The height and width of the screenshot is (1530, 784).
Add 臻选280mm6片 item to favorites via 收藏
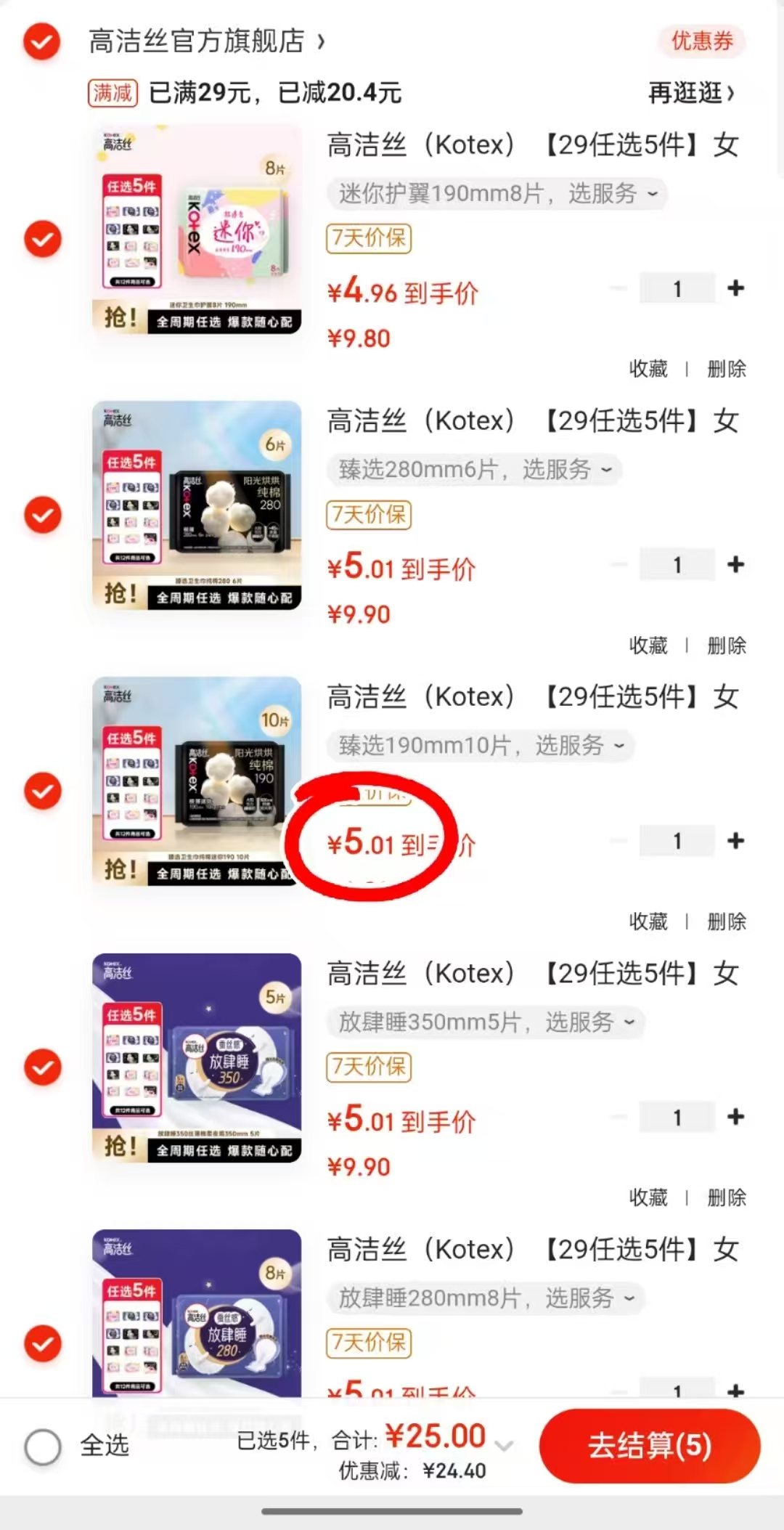coord(648,646)
